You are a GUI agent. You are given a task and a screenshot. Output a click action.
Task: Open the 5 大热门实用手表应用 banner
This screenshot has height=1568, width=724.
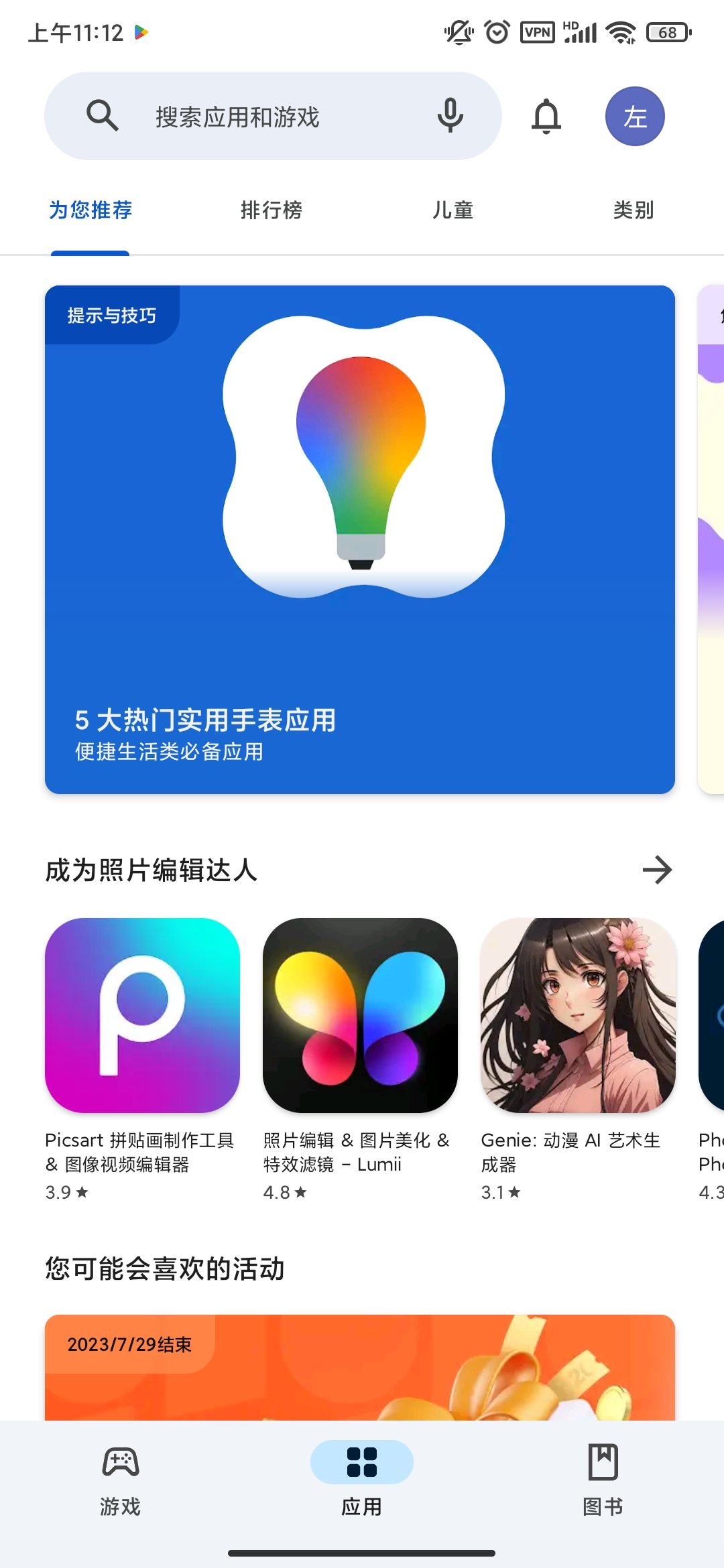[x=361, y=536]
